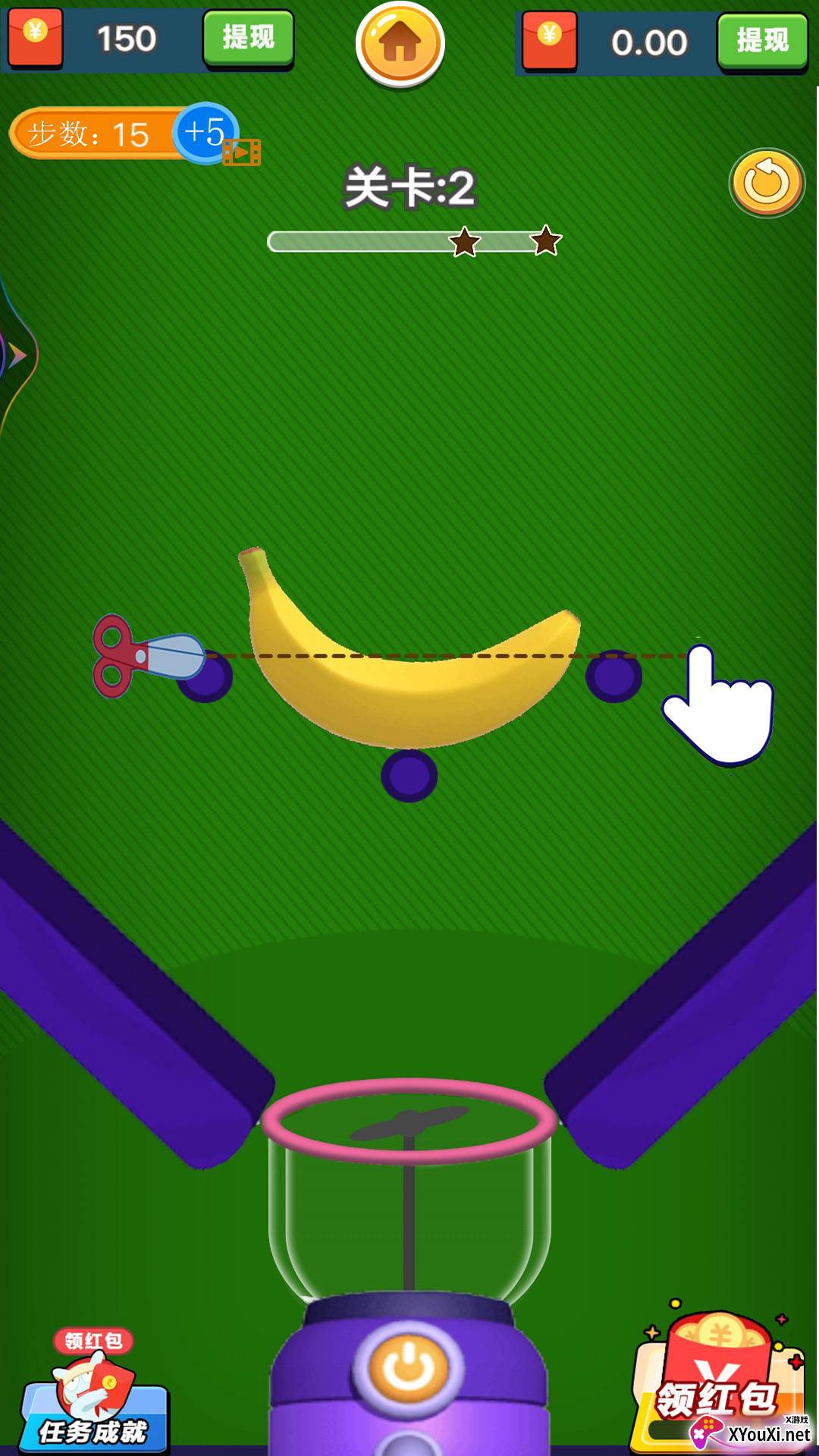This screenshot has height=1456, width=819.
Task: Restart the level with the circular arrow
Action: click(767, 183)
